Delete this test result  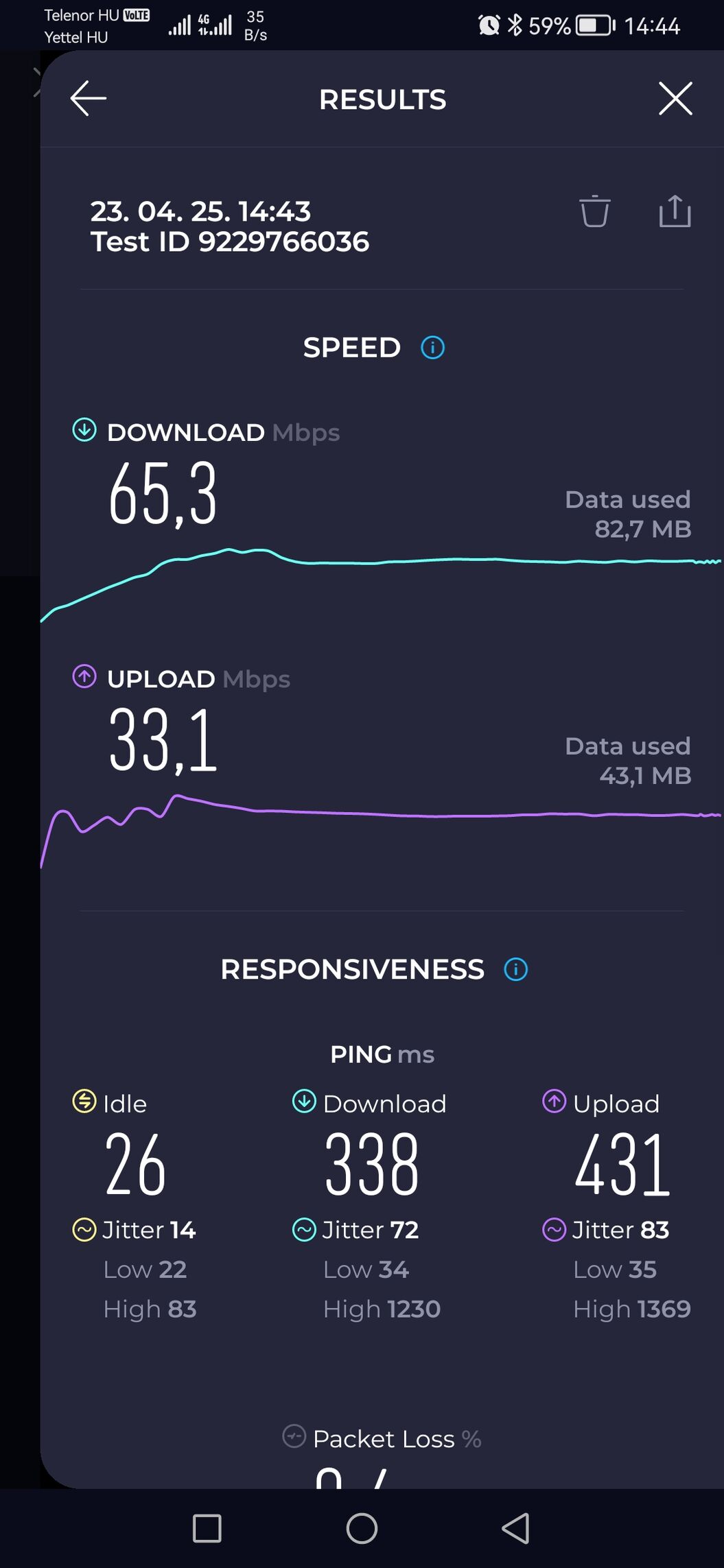[594, 211]
